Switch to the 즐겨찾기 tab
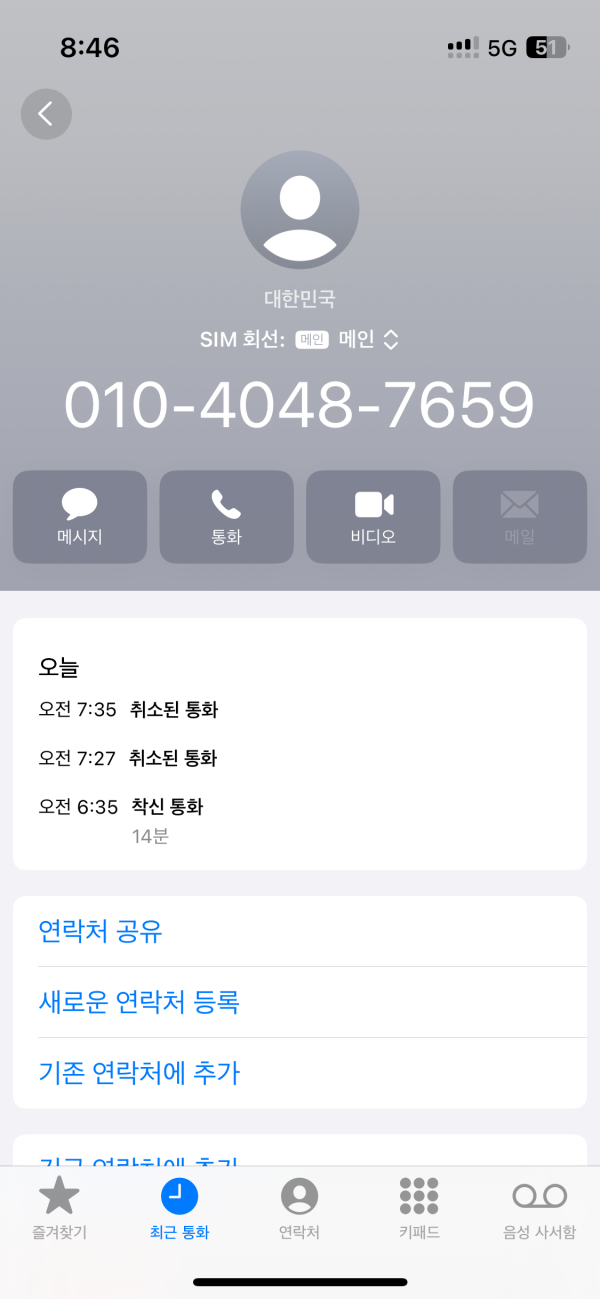The height and width of the screenshot is (1299, 600). pyautogui.click(x=59, y=1208)
